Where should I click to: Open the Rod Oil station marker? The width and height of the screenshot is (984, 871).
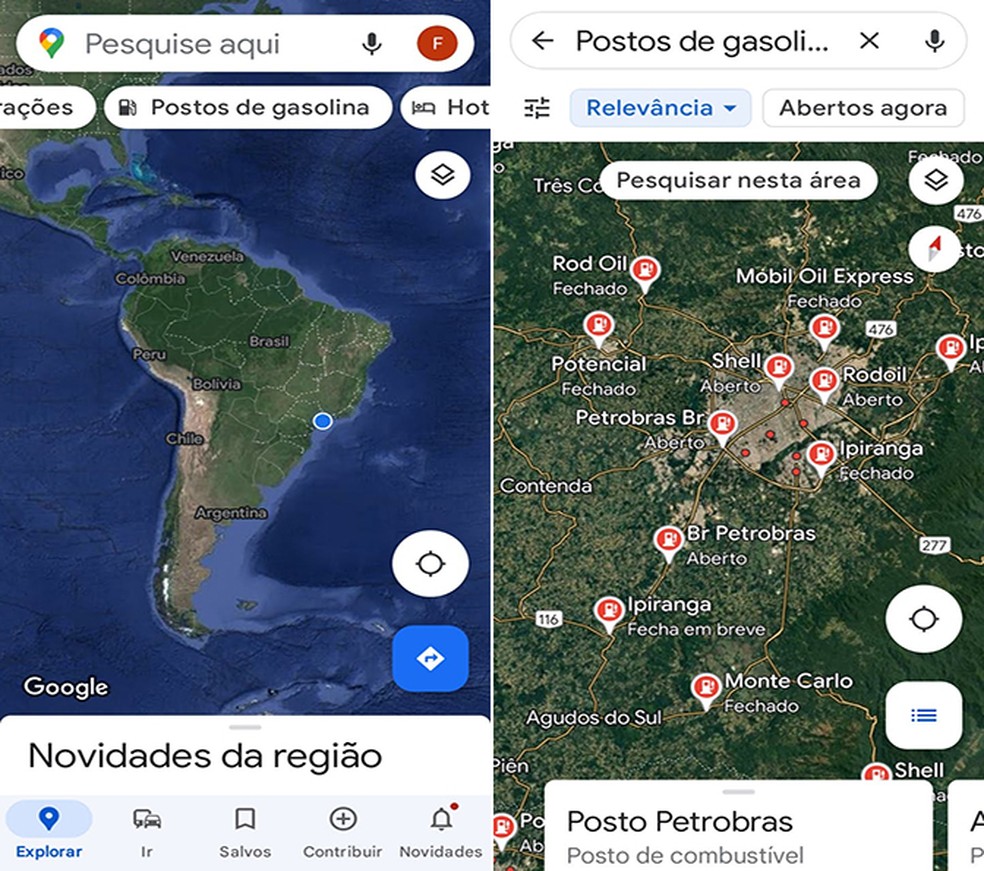[x=645, y=269]
